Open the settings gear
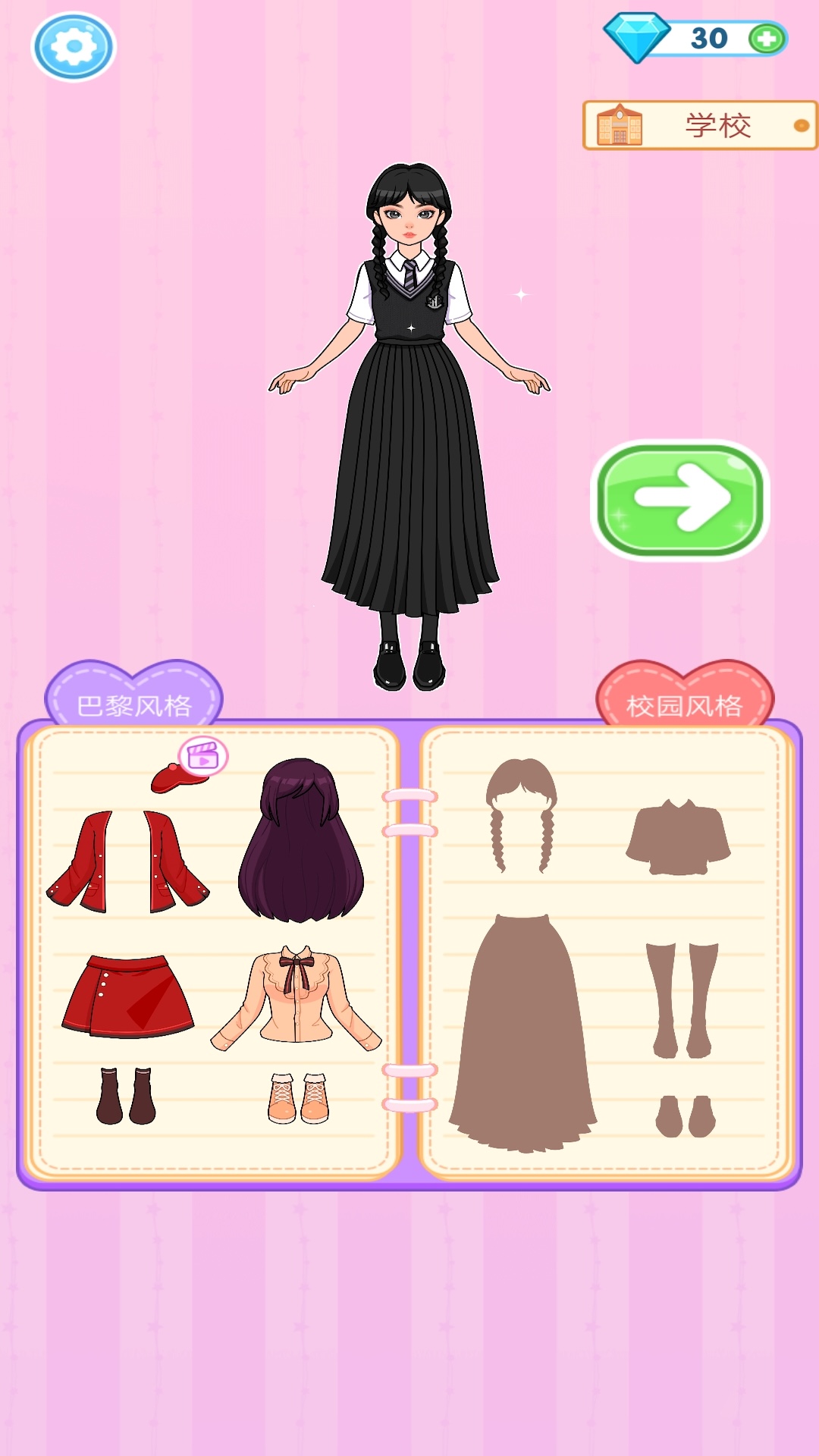The image size is (819, 1456). click(74, 47)
